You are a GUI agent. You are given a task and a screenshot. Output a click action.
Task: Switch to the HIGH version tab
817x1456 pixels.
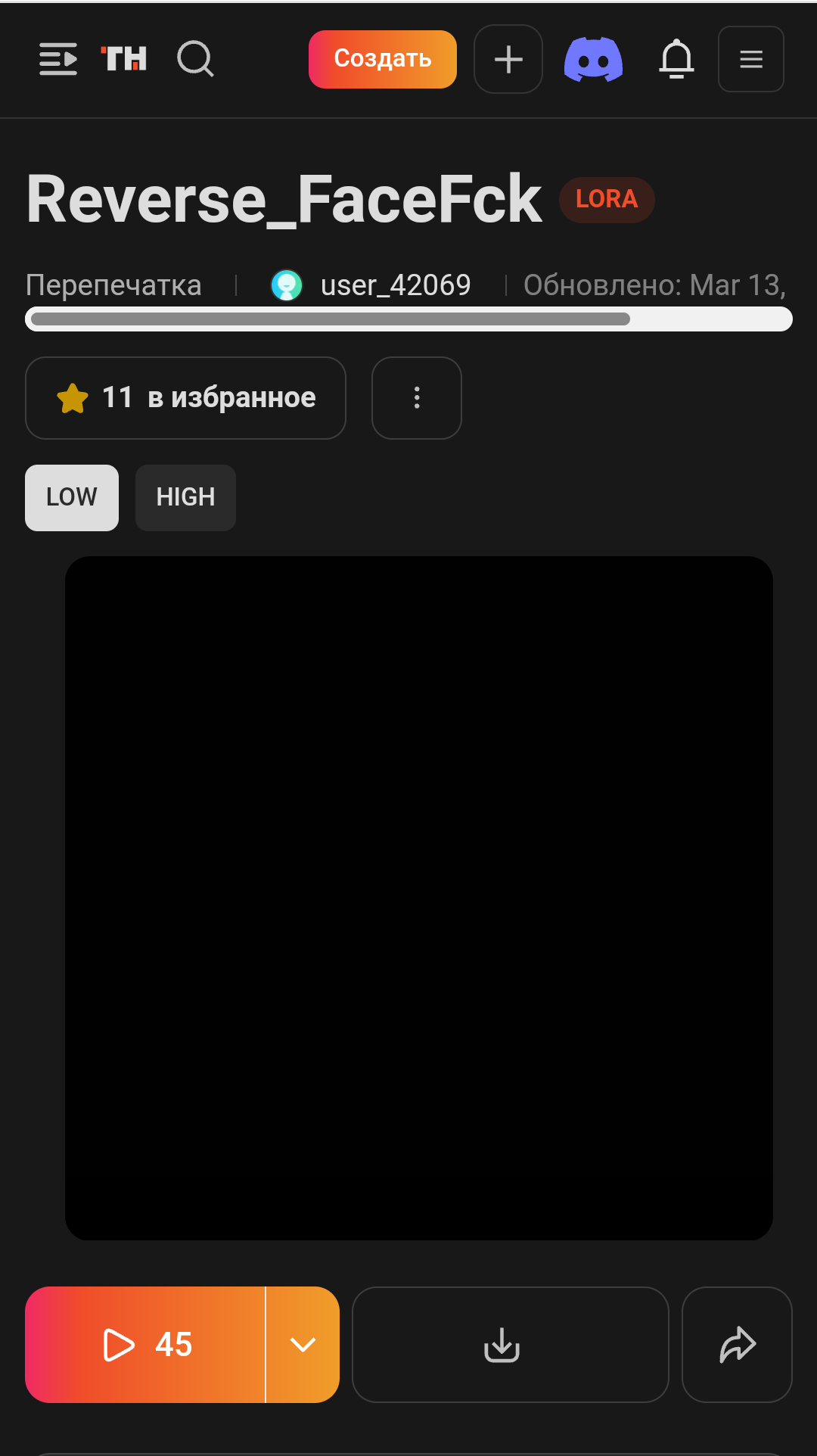pyautogui.click(x=185, y=497)
